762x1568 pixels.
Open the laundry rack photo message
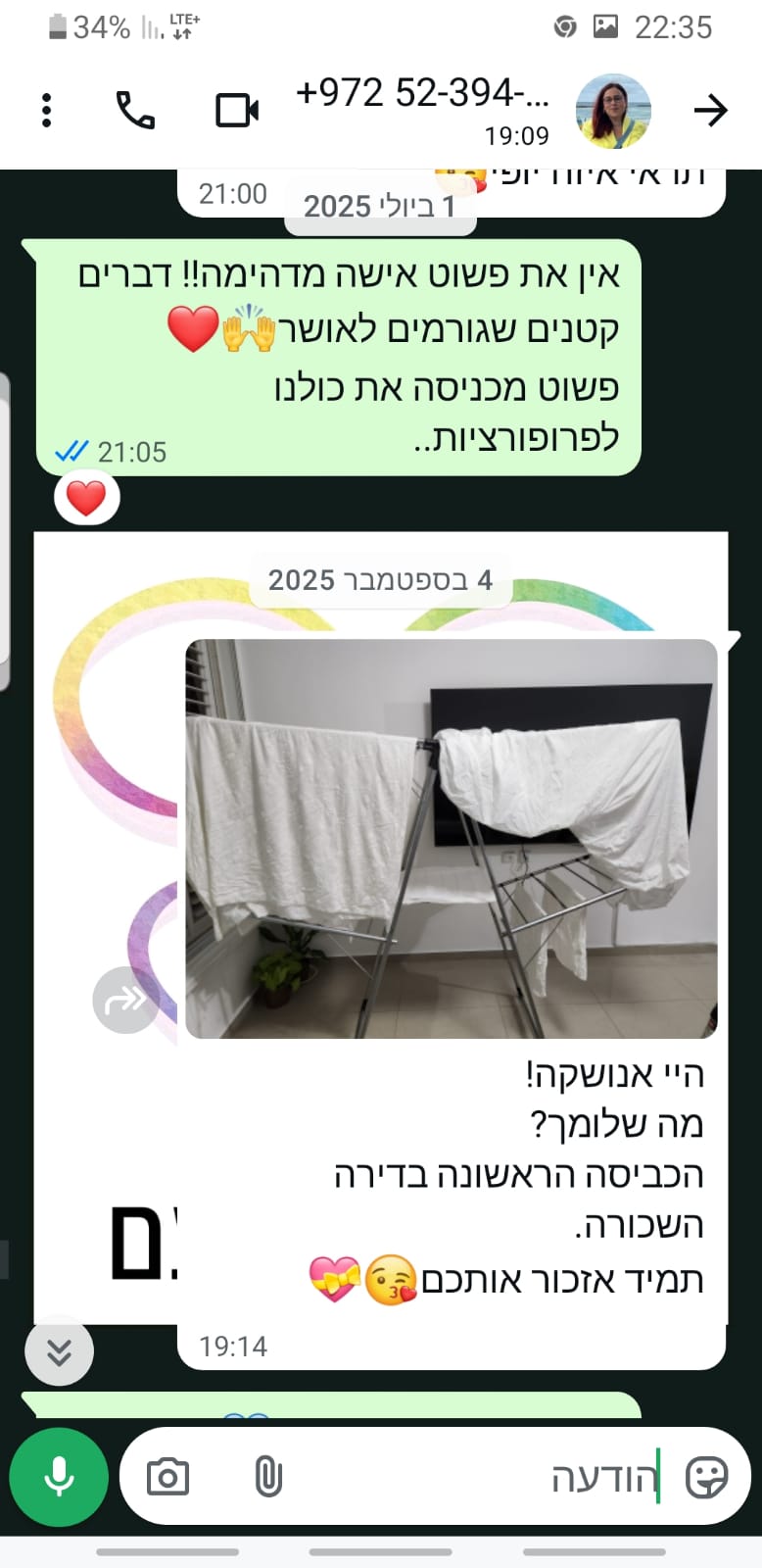click(452, 839)
